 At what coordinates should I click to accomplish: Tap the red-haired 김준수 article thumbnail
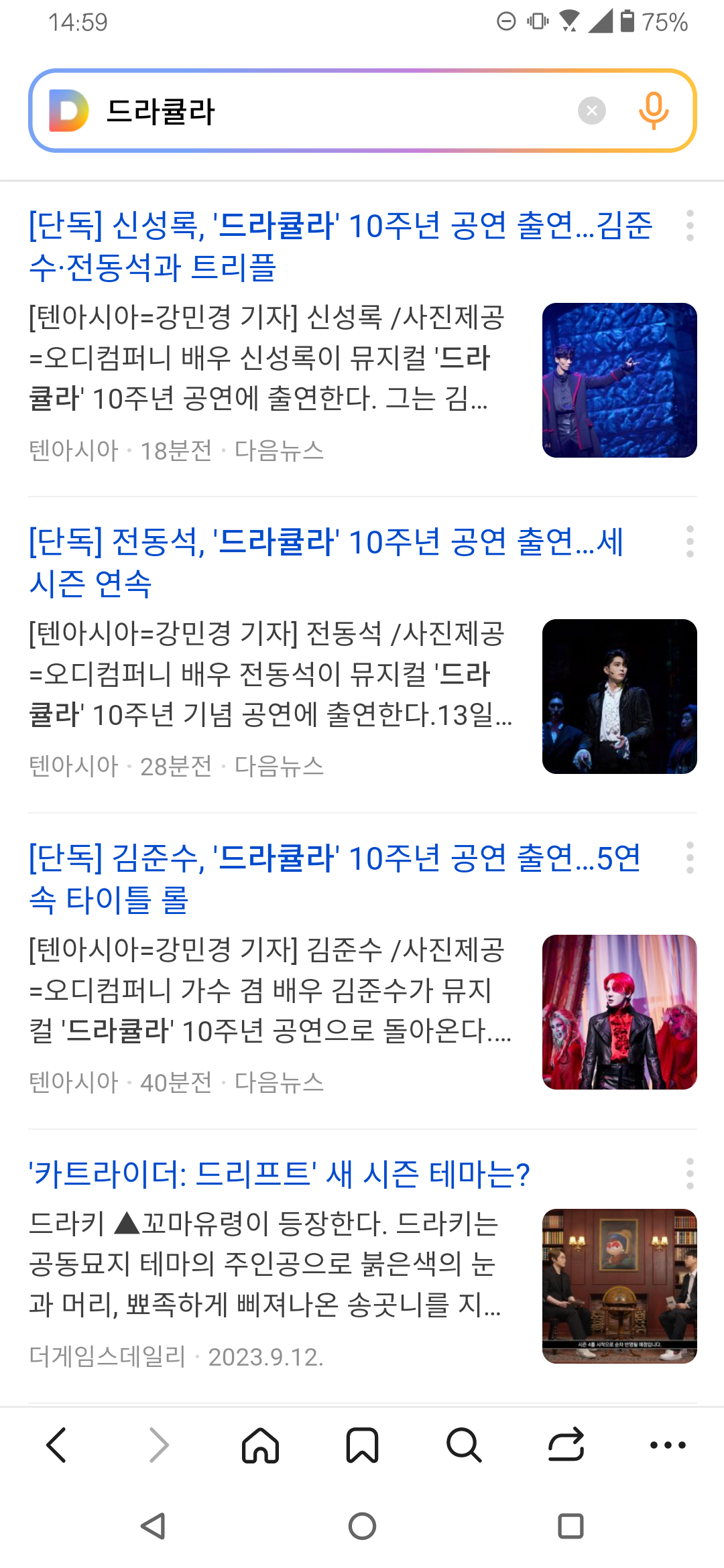619,1012
